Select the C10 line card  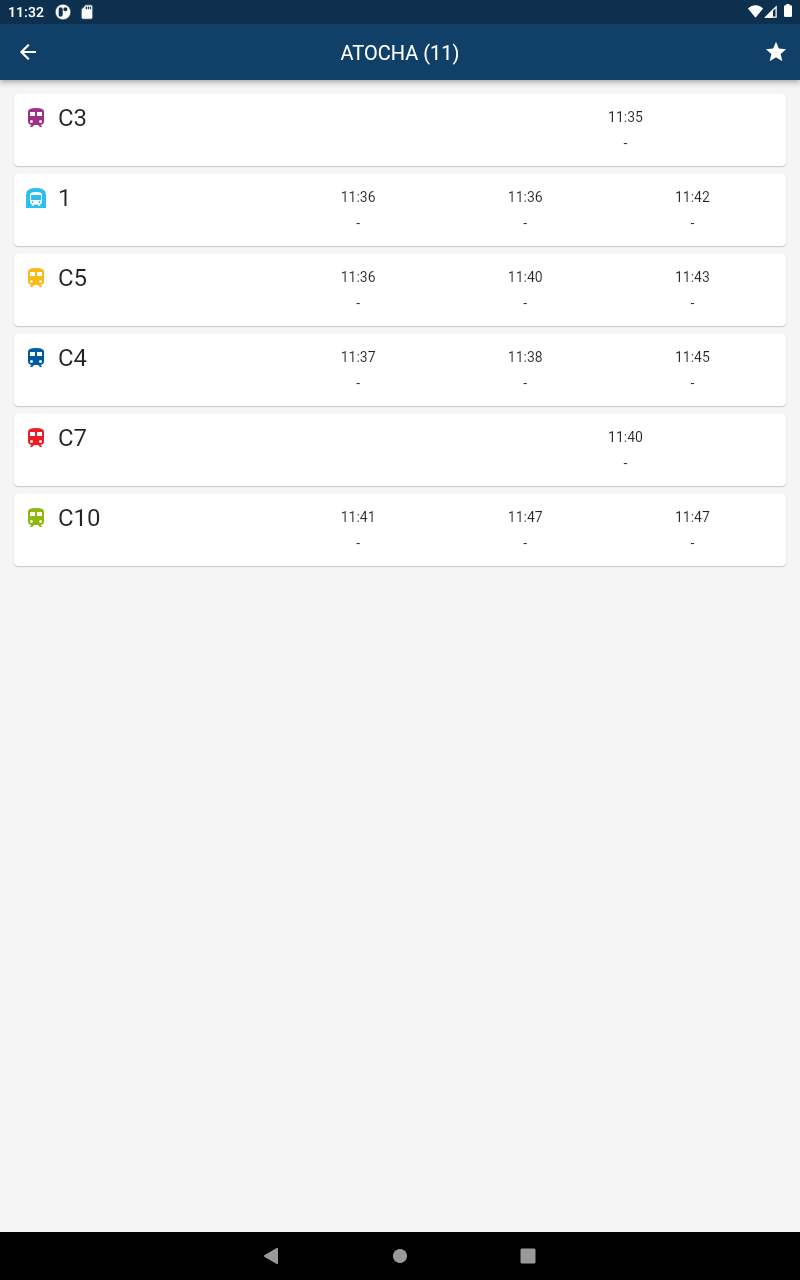[400, 530]
